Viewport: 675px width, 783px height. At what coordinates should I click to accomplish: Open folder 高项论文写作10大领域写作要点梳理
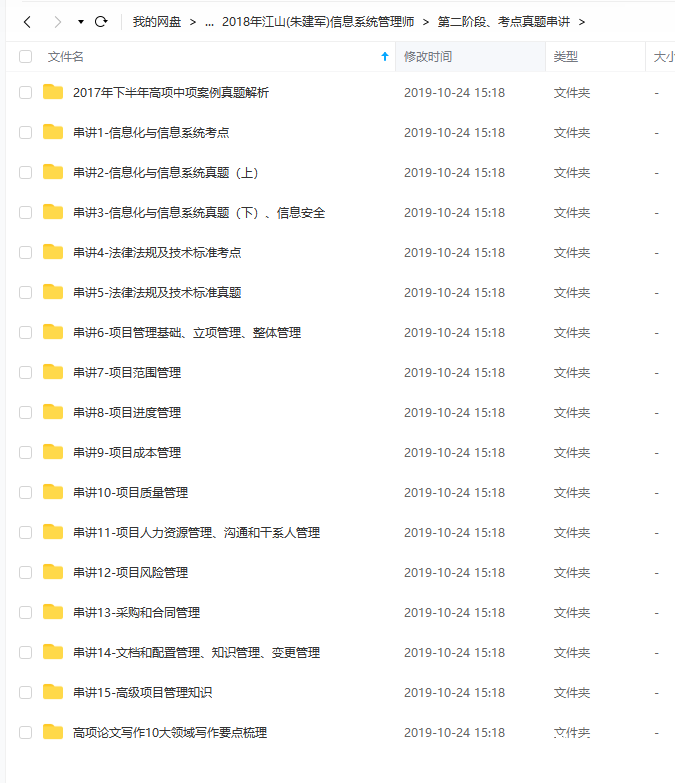[x=170, y=732]
